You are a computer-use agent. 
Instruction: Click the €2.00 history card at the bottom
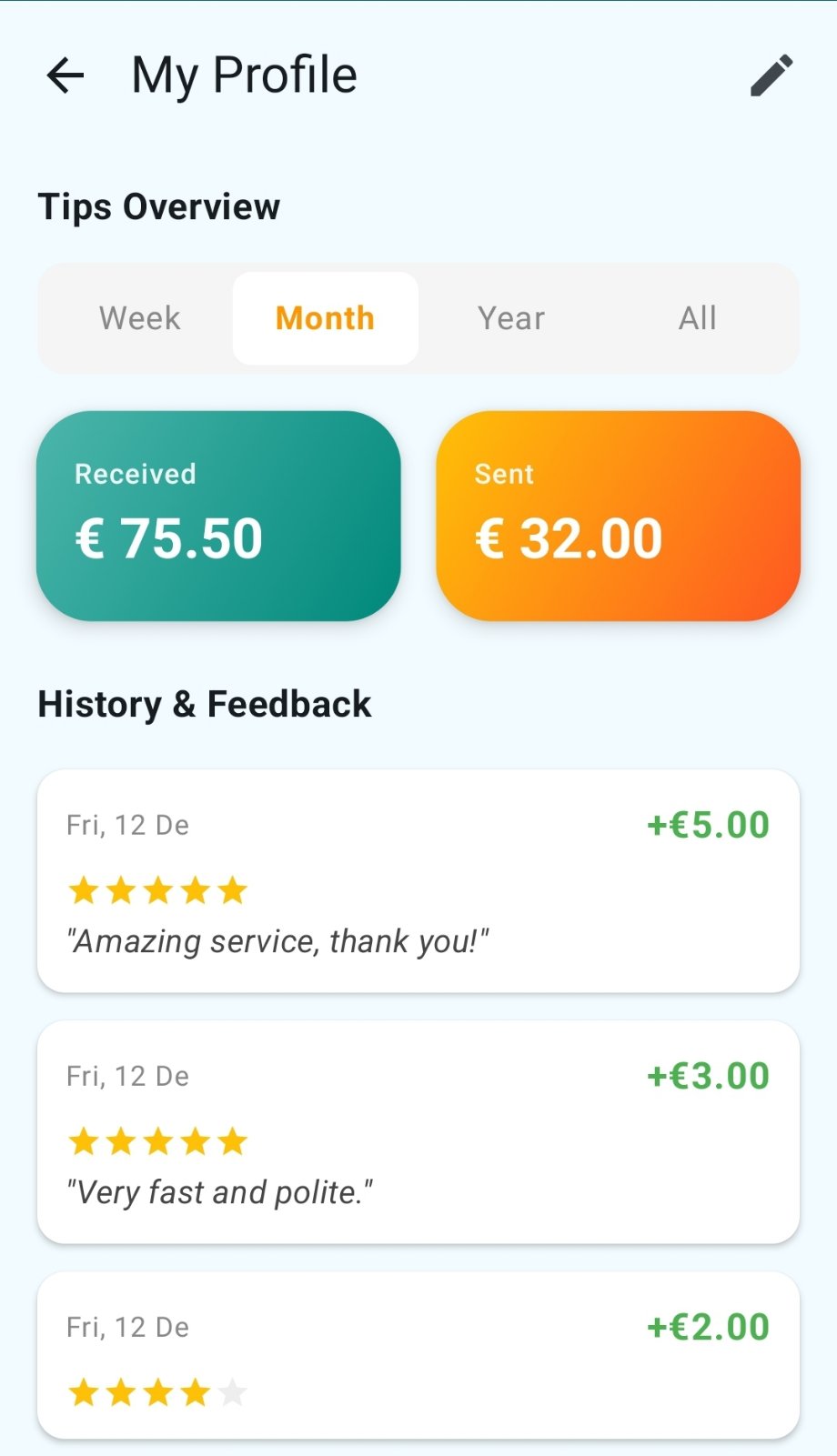coord(418,1354)
